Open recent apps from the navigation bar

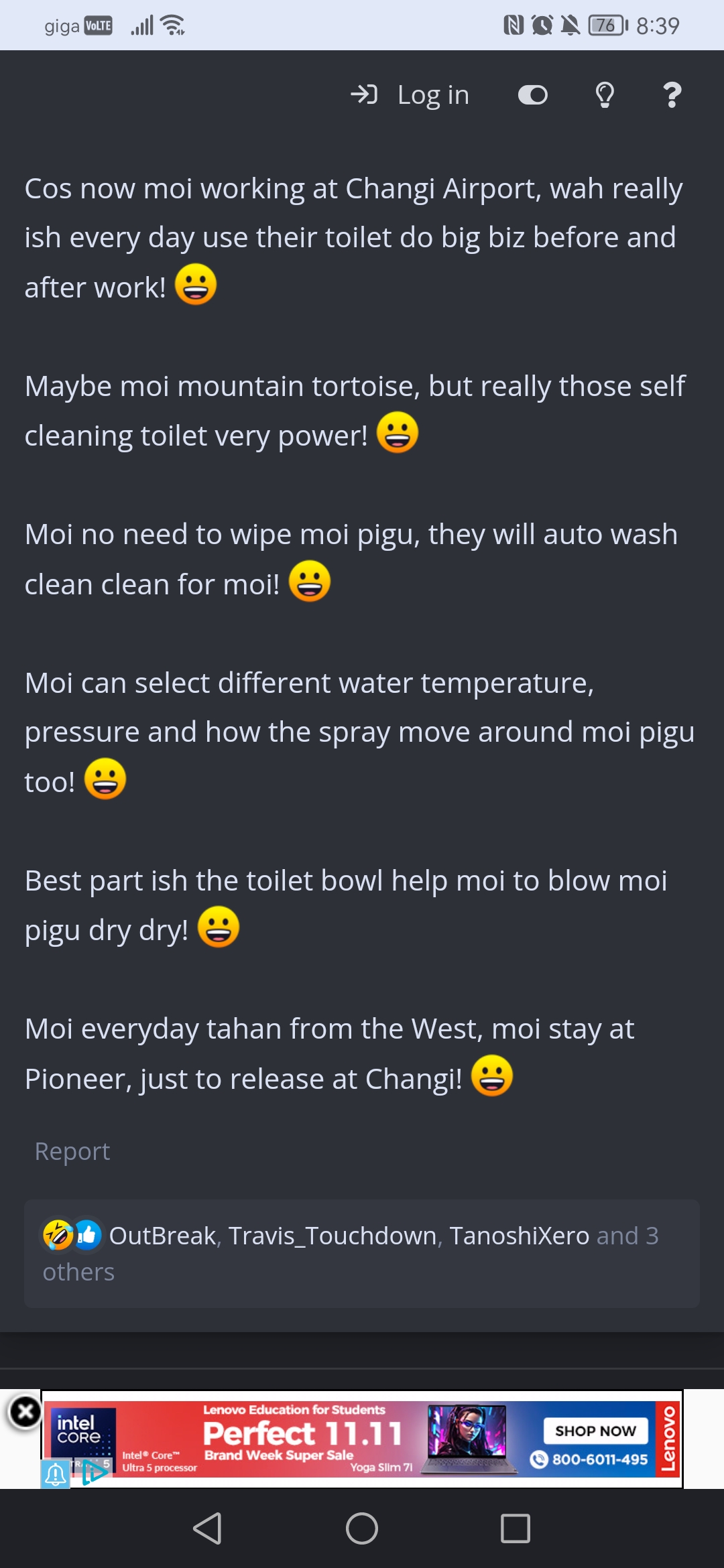click(x=516, y=1528)
